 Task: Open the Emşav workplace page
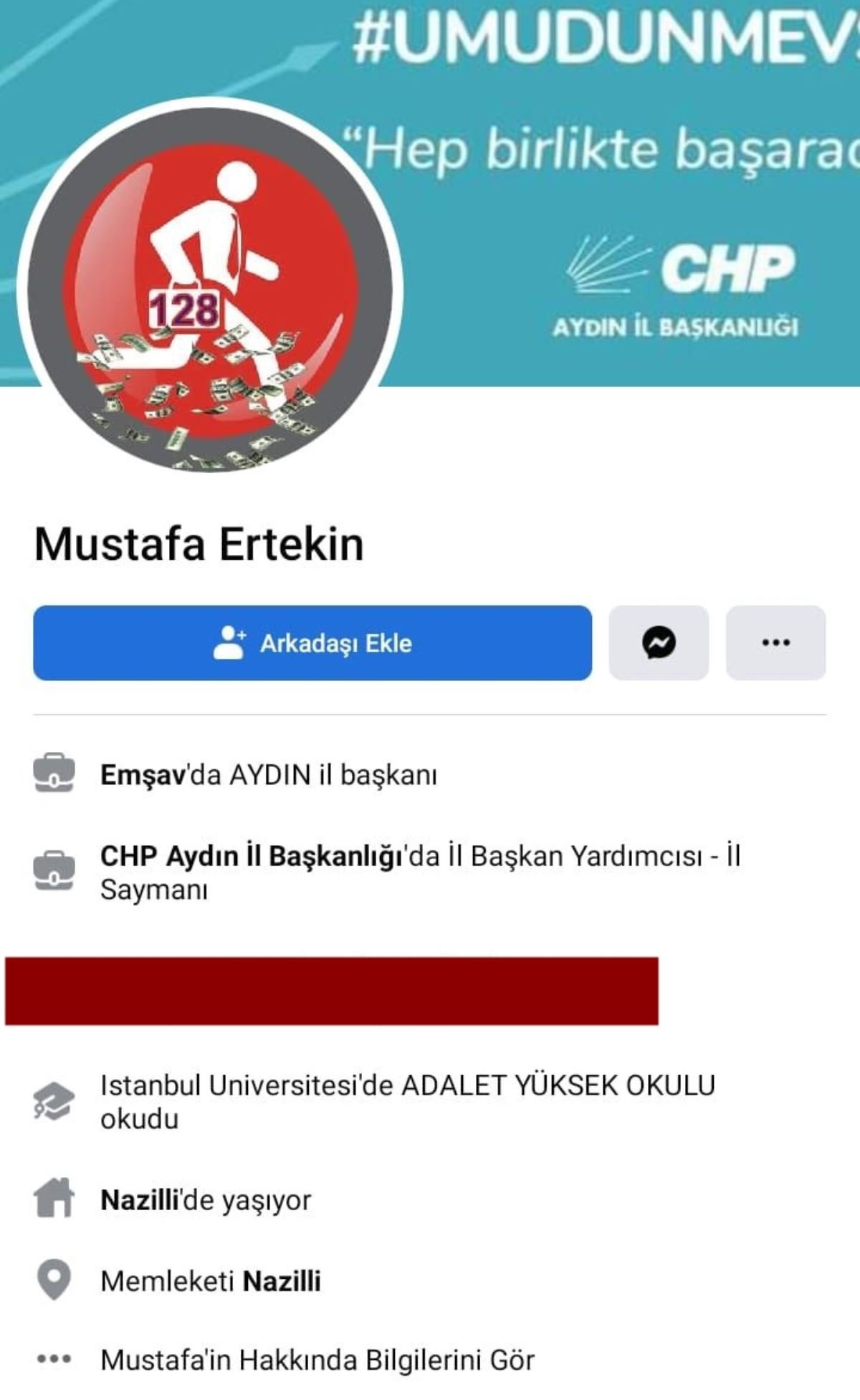pyautogui.click(x=143, y=775)
